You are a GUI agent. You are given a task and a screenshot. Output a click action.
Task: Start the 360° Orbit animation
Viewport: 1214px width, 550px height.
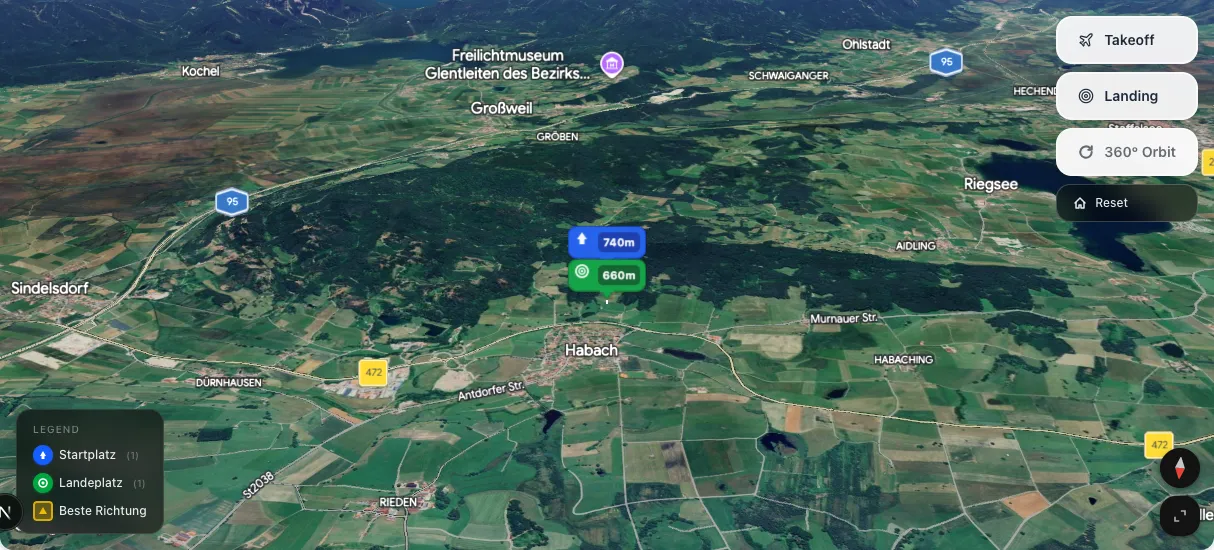(1126, 152)
